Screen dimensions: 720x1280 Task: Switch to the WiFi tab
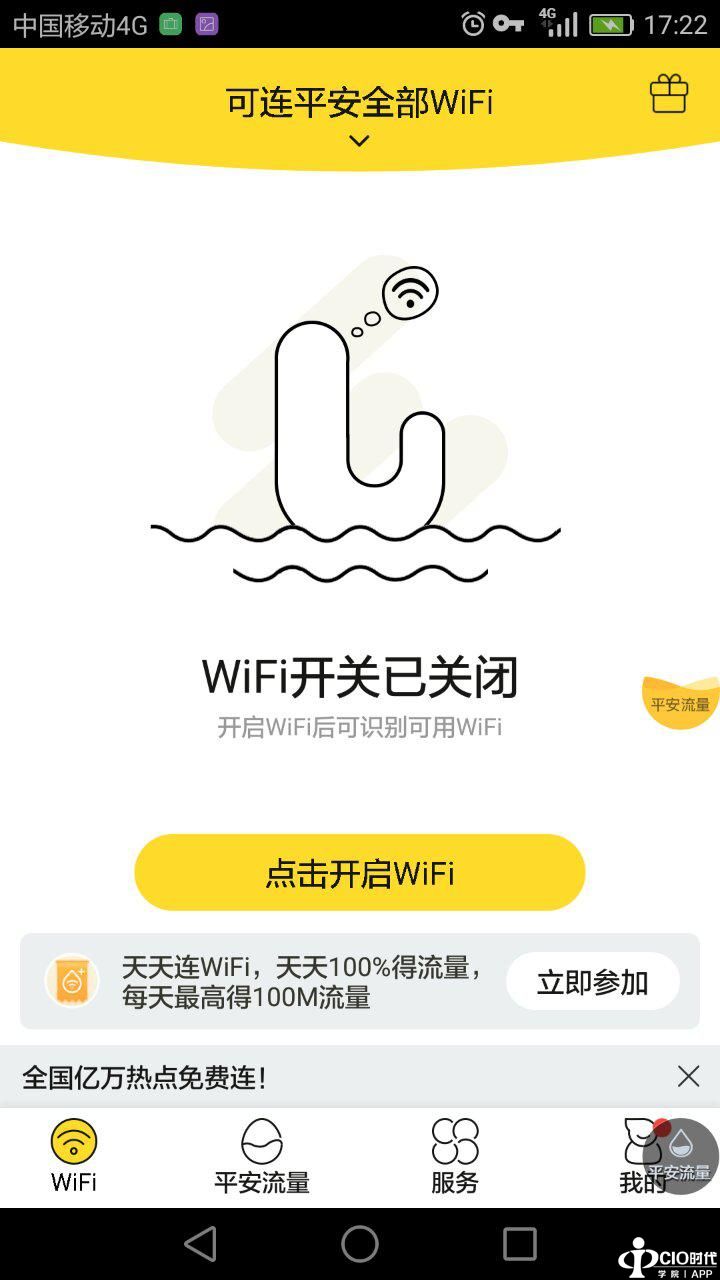click(x=74, y=1156)
